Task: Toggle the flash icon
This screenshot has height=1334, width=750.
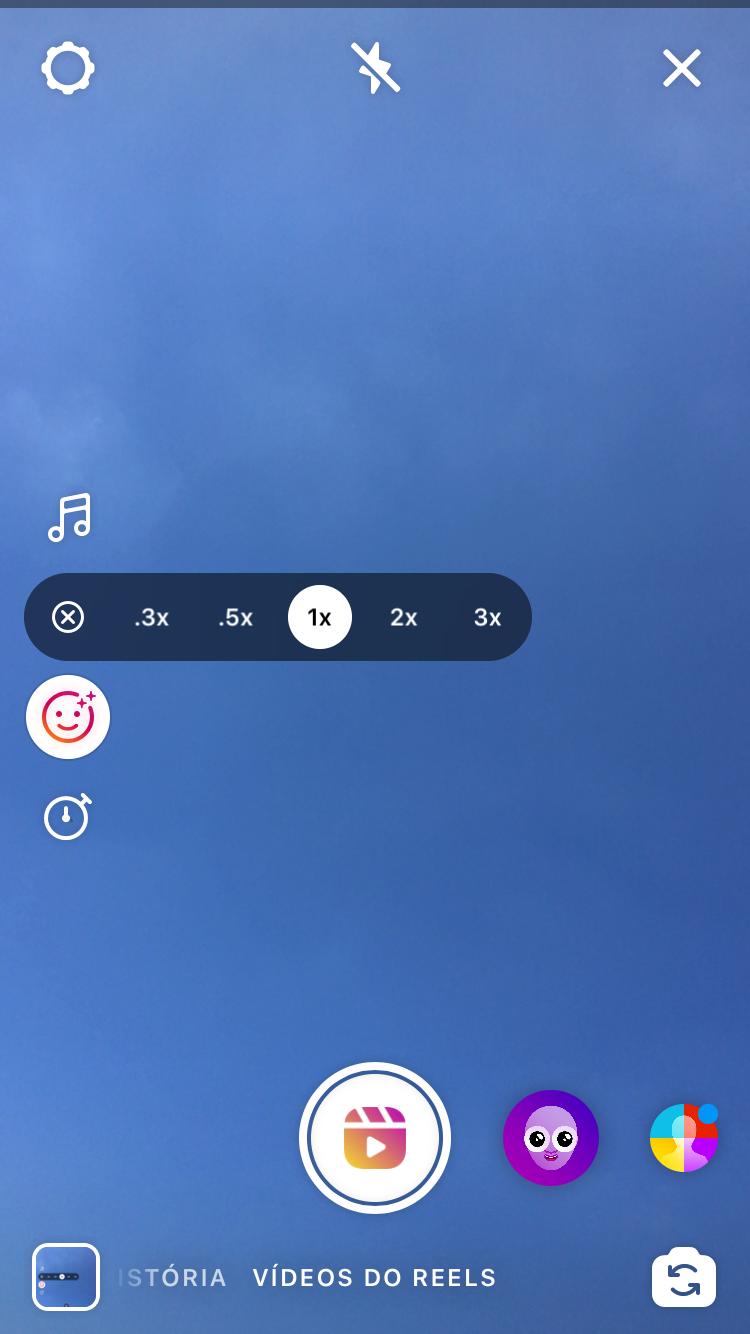Action: 375,68
